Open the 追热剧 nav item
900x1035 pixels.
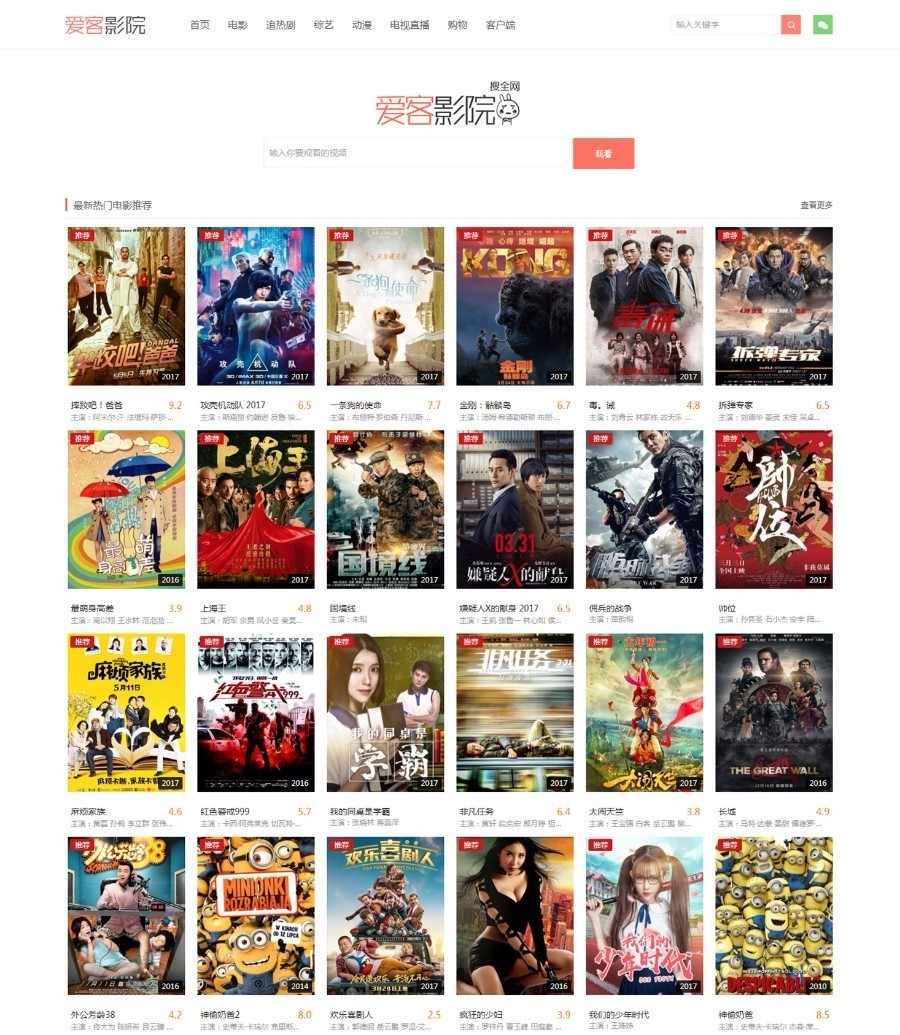[280, 25]
